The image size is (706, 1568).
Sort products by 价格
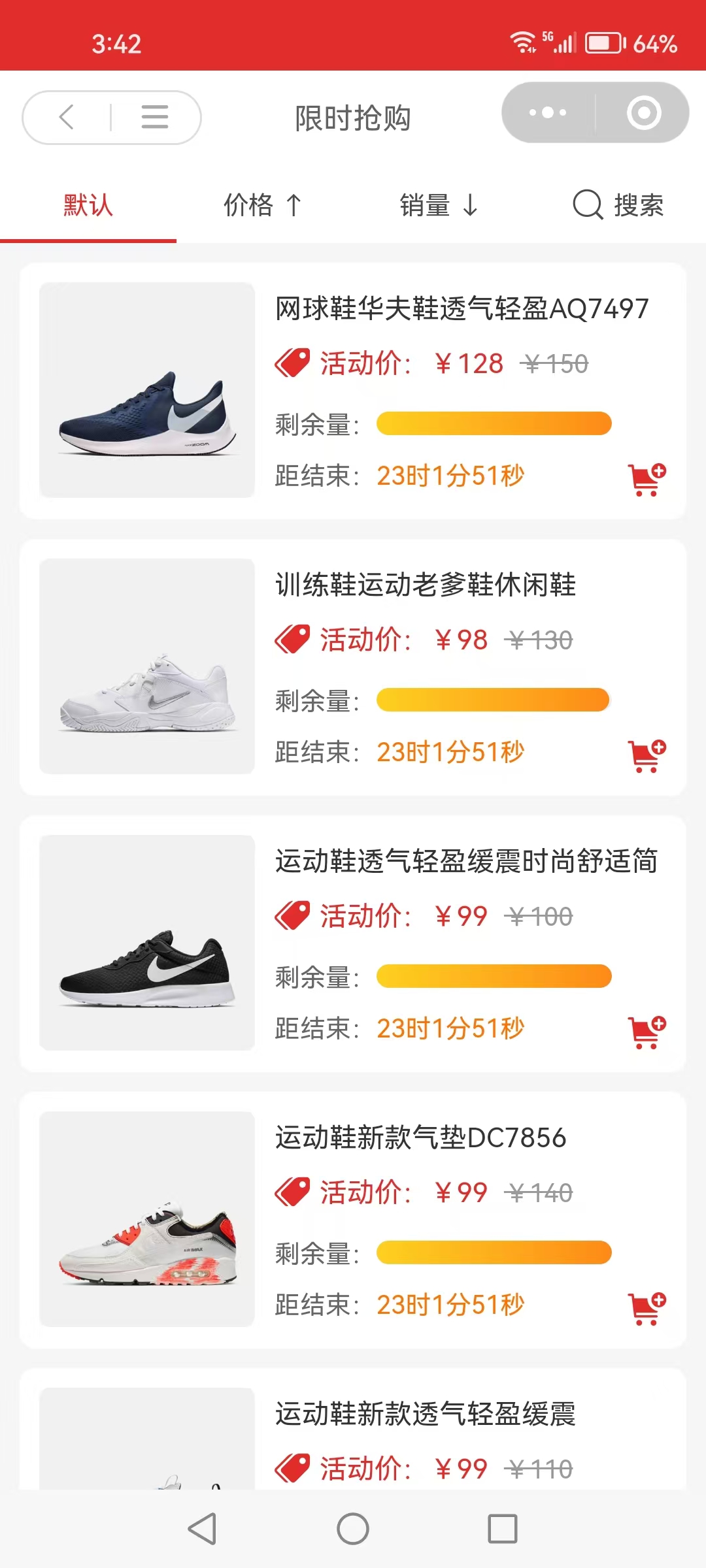point(262,205)
